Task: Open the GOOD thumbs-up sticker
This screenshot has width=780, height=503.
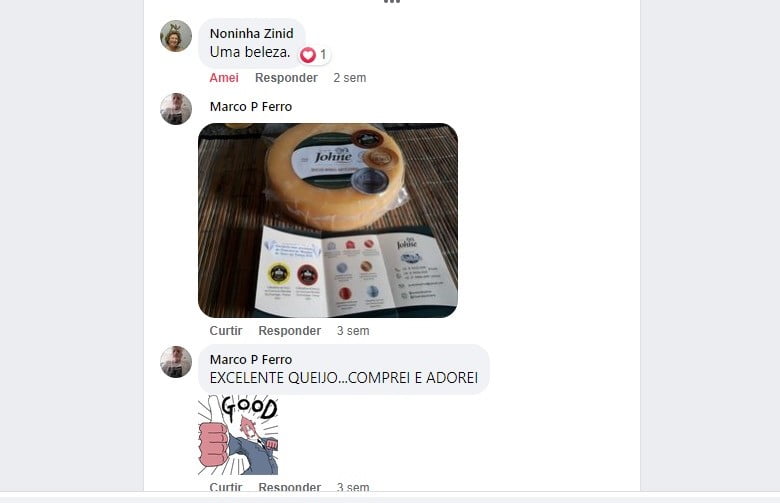Action: 238,434
